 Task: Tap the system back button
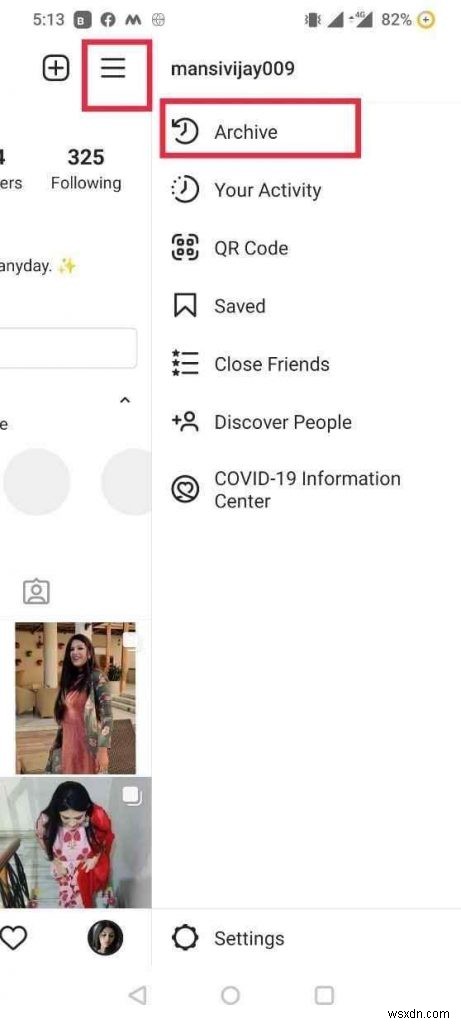point(138,995)
